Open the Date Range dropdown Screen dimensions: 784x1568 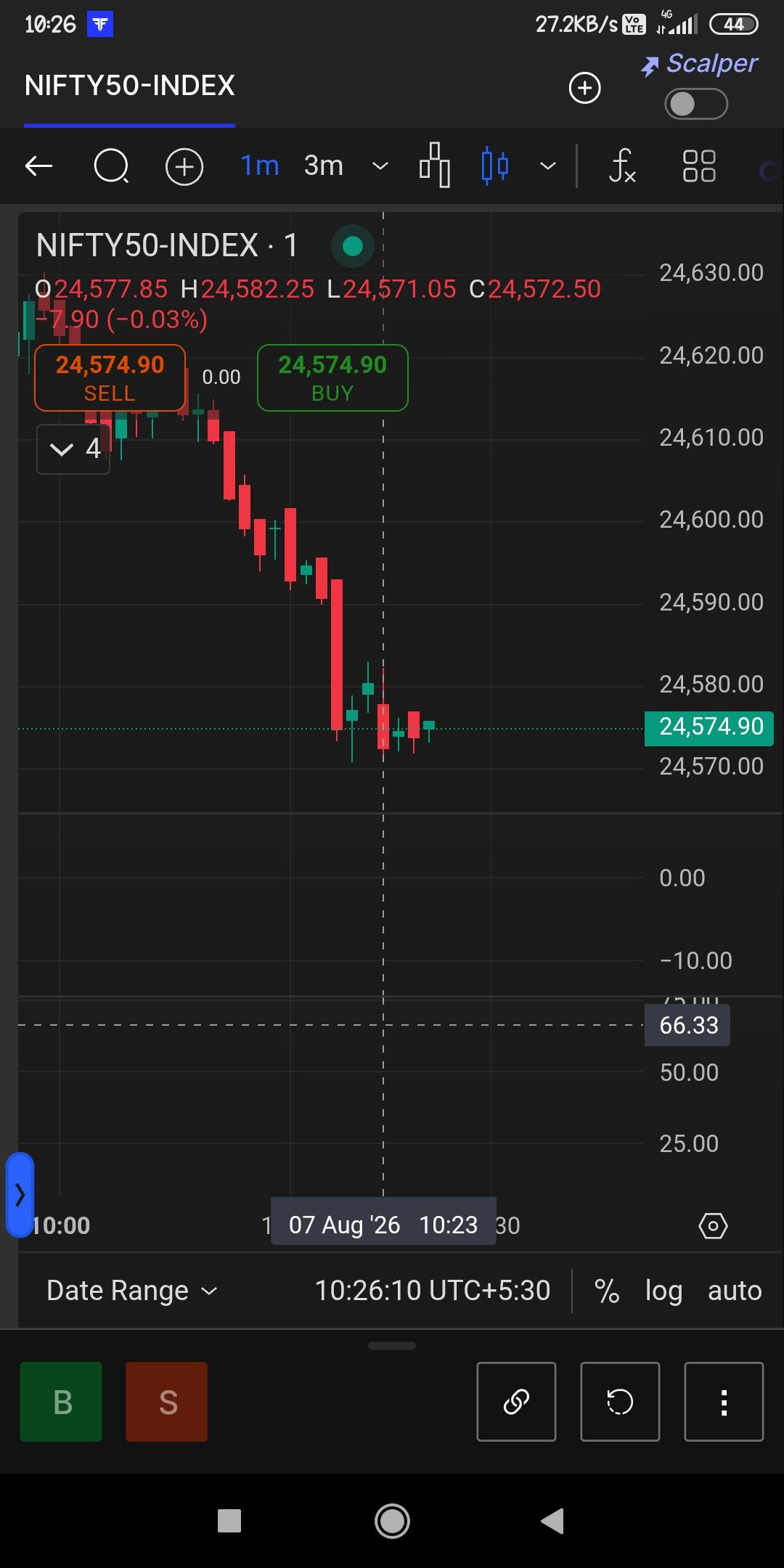click(131, 1291)
